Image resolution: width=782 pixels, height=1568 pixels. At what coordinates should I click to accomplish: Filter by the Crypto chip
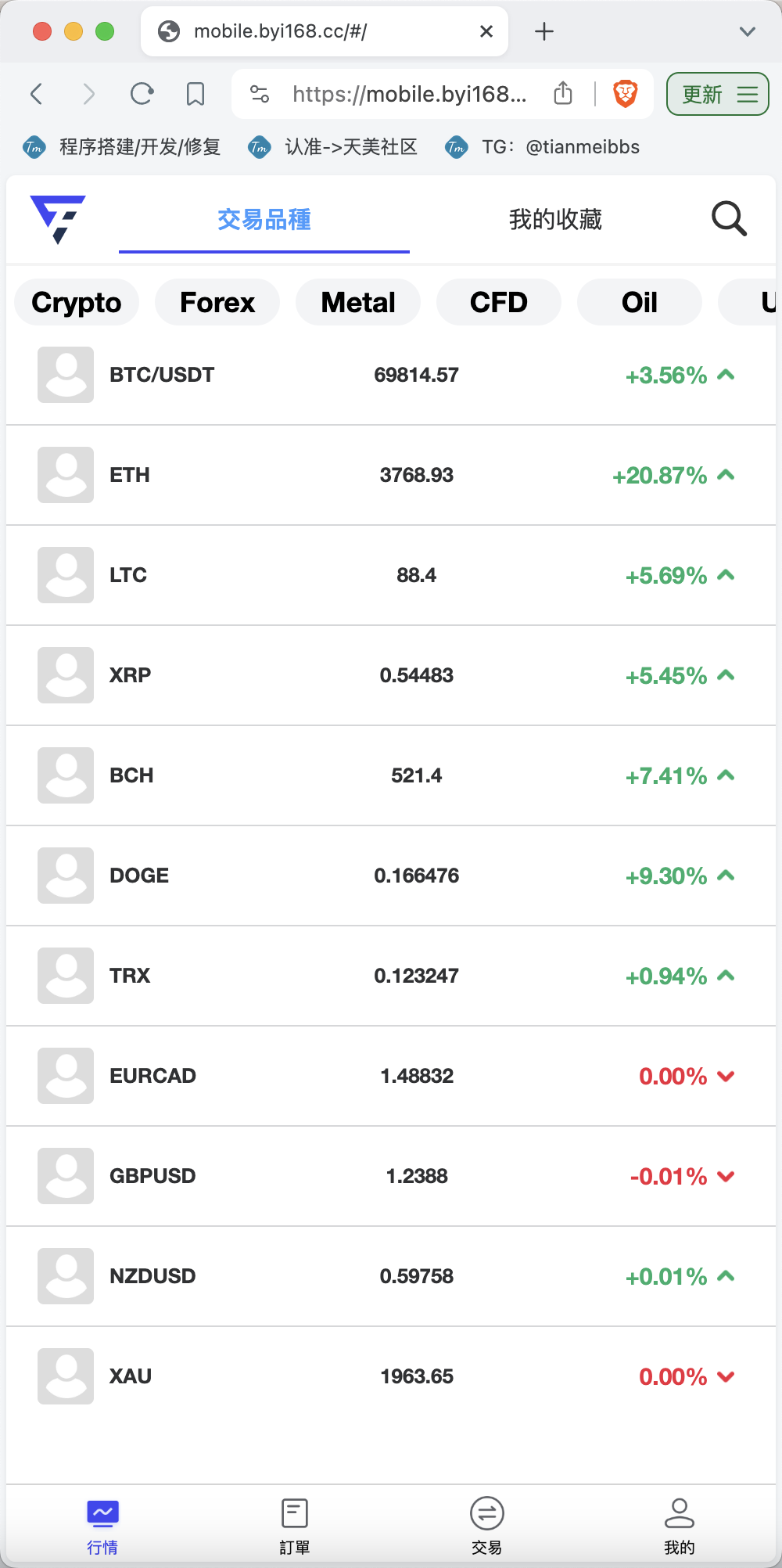(77, 302)
